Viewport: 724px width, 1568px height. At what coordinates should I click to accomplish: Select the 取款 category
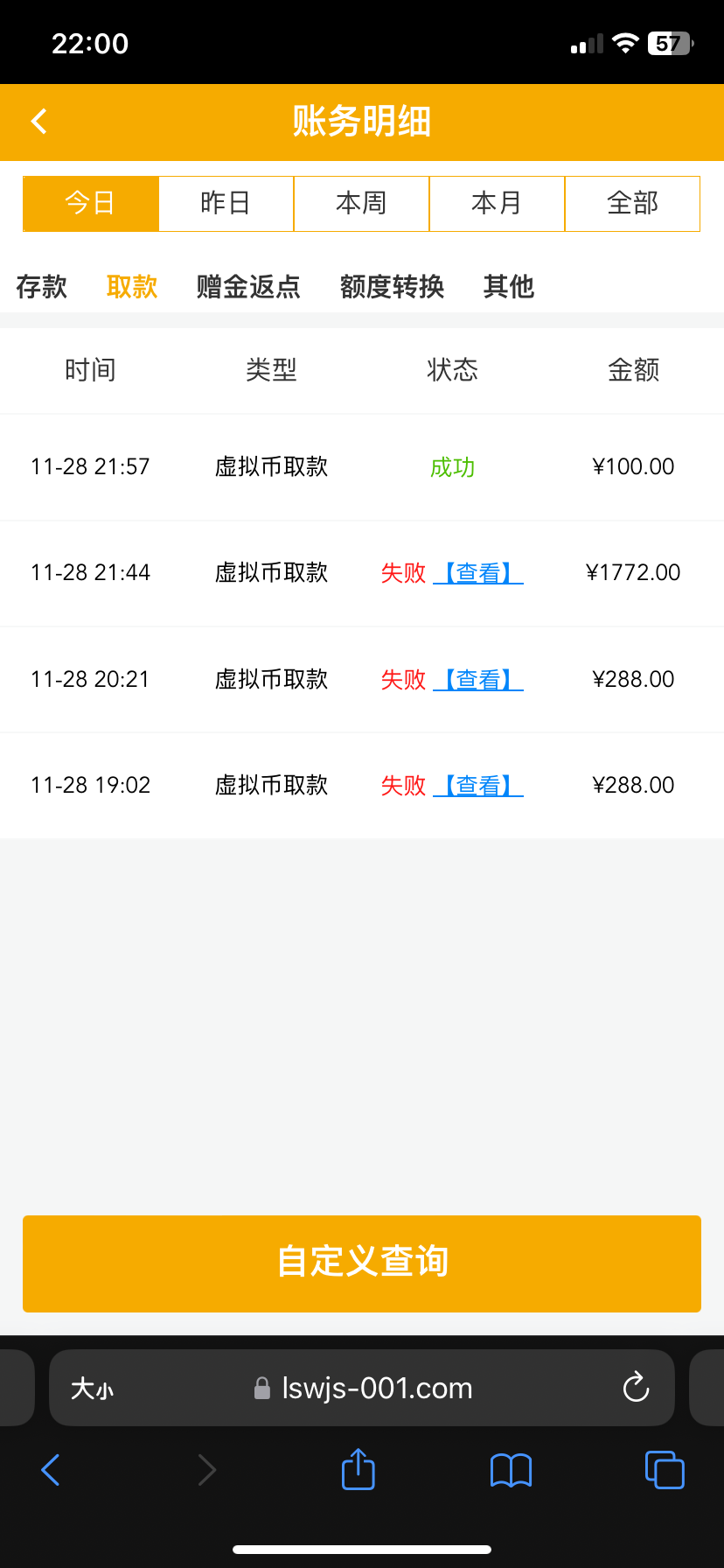point(132,286)
